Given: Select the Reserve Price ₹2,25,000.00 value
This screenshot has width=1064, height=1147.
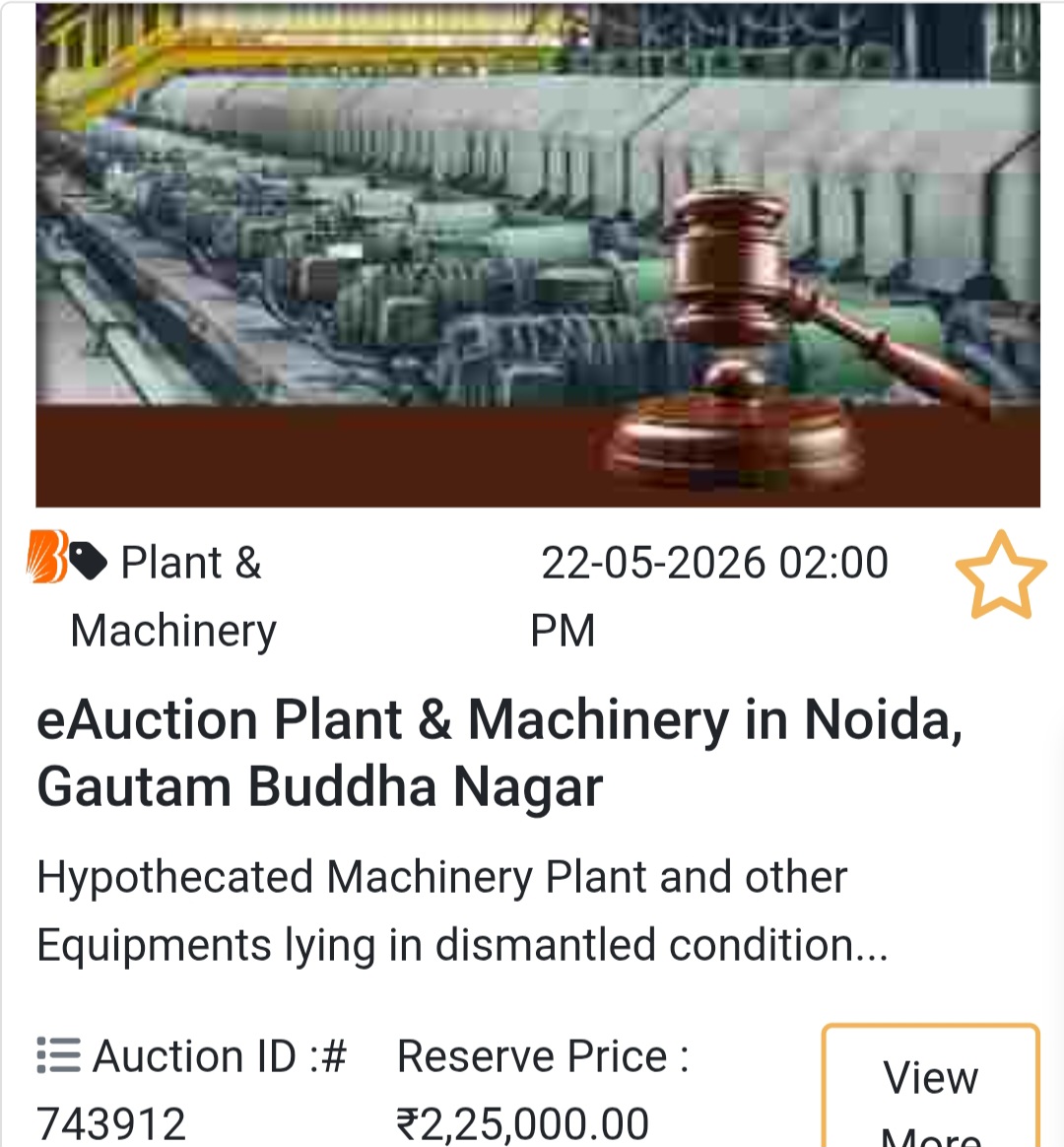Looking at the screenshot, I should [x=520, y=1121].
